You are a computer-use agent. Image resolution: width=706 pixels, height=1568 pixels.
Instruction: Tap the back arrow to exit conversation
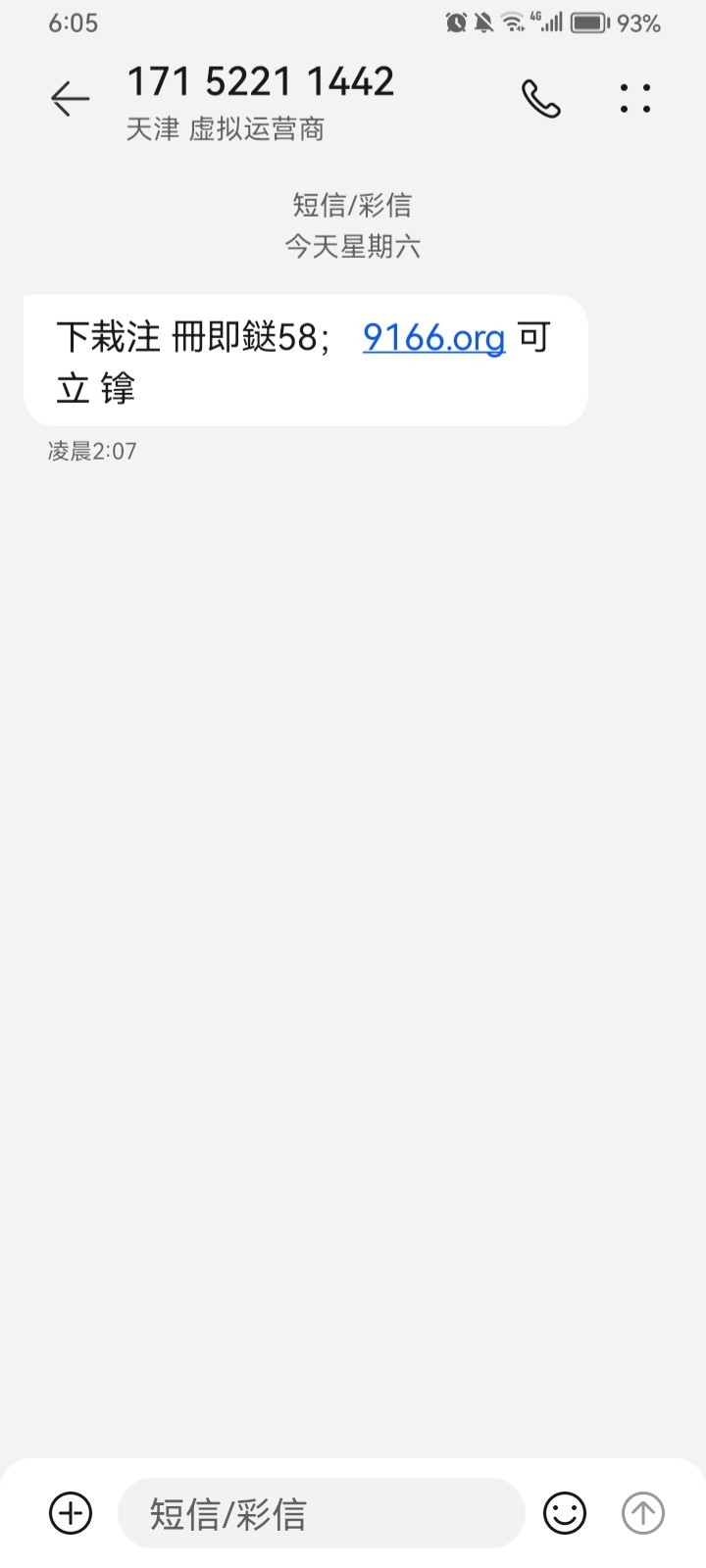(68, 98)
